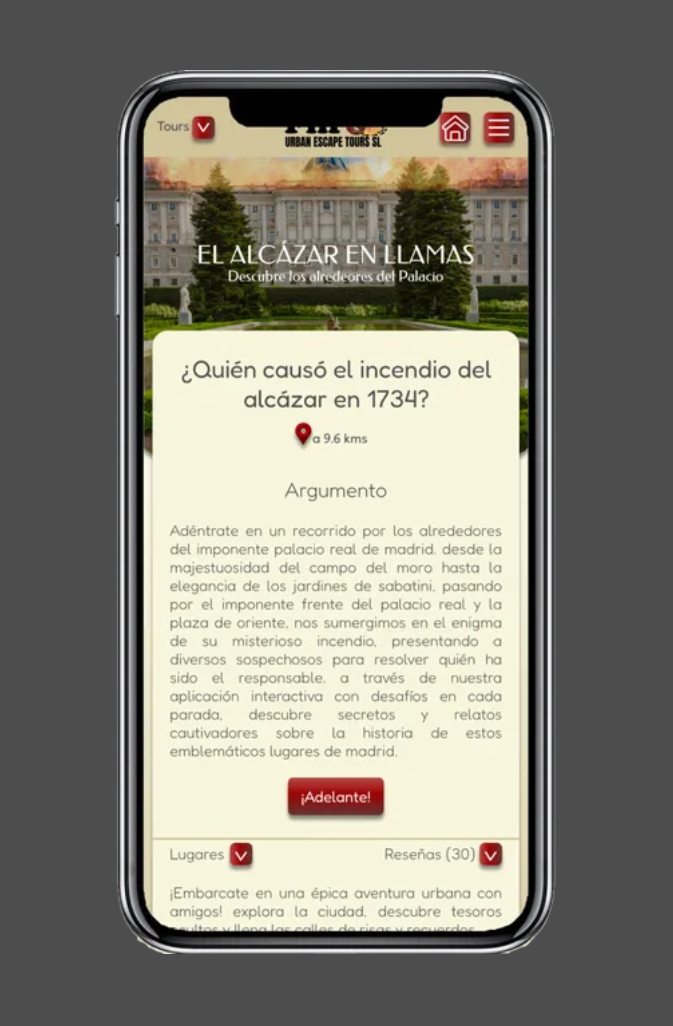Expand the Reseñas (30) section
Image resolution: width=673 pixels, height=1026 pixels.
pos(490,855)
